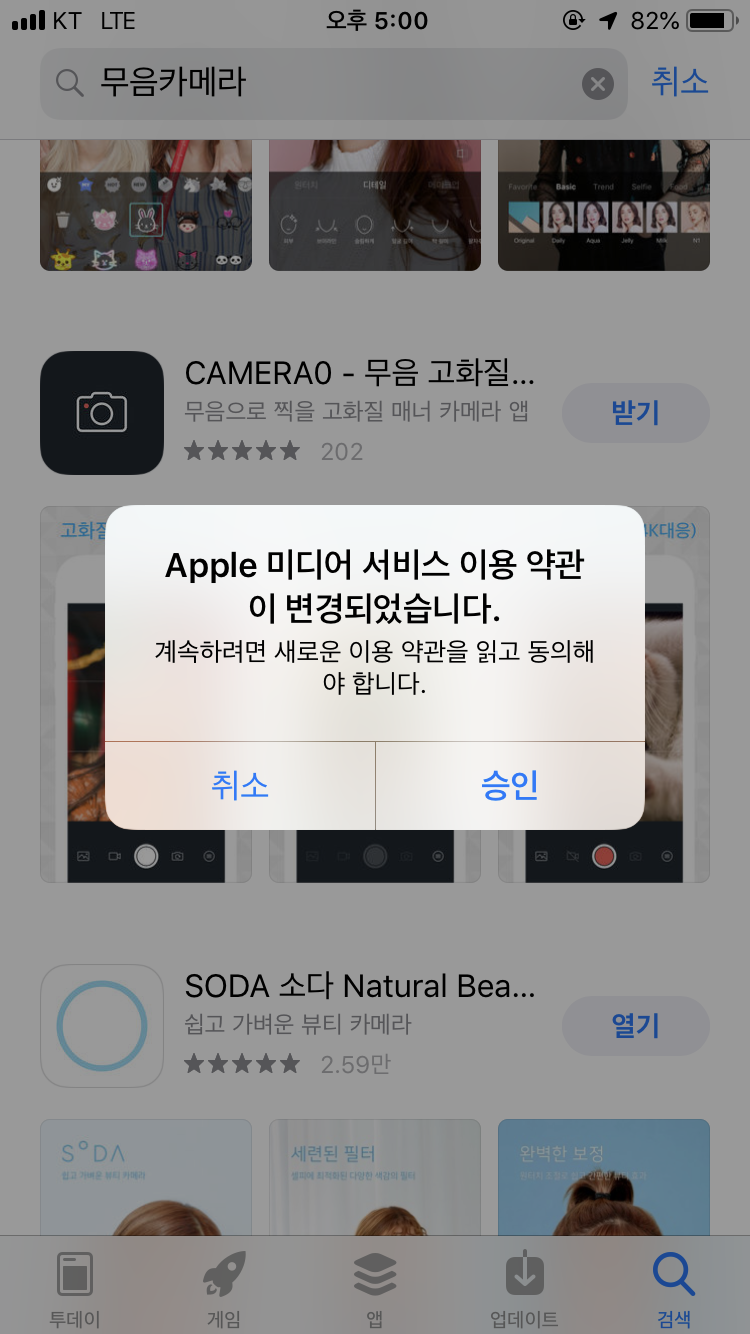The height and width of the screenshot is (1334, 750).
Task: Tap 승인 to accept the new terms
Action: [x=510, y=785]
